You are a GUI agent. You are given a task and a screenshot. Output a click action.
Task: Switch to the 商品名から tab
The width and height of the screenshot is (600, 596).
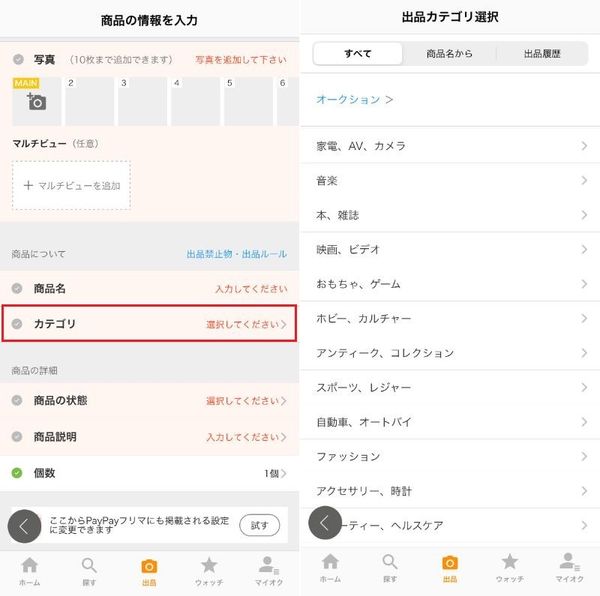449,54
